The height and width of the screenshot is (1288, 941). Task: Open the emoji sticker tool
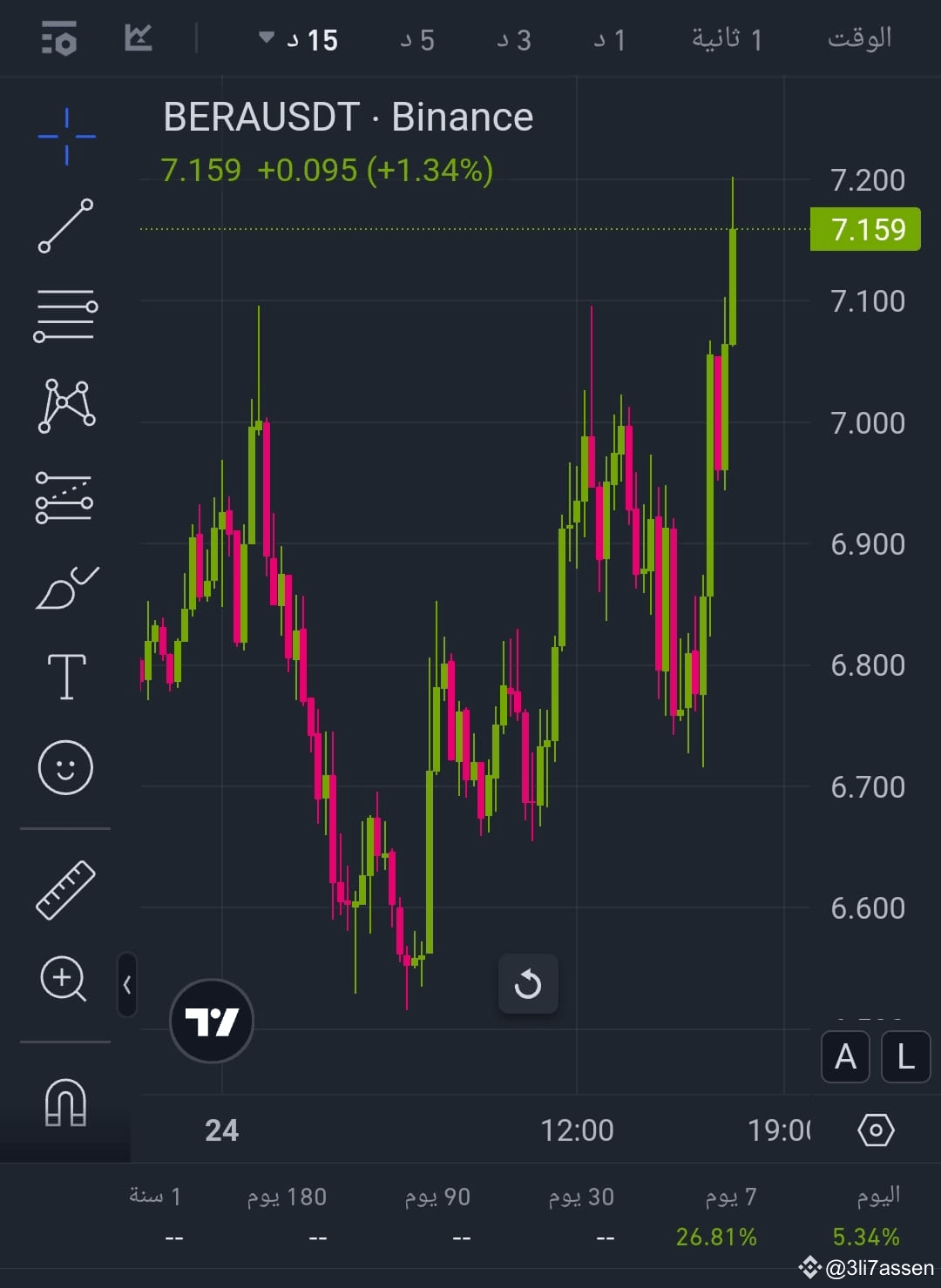click(65, 766)
